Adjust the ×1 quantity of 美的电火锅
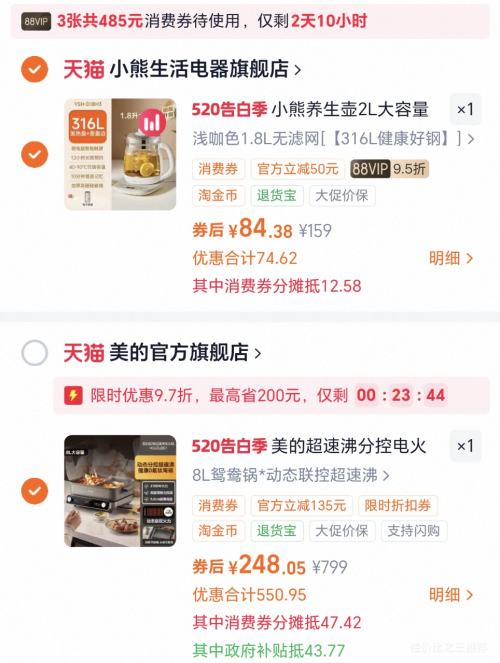This screenshot has height=663, width=500. pos(465,446)
